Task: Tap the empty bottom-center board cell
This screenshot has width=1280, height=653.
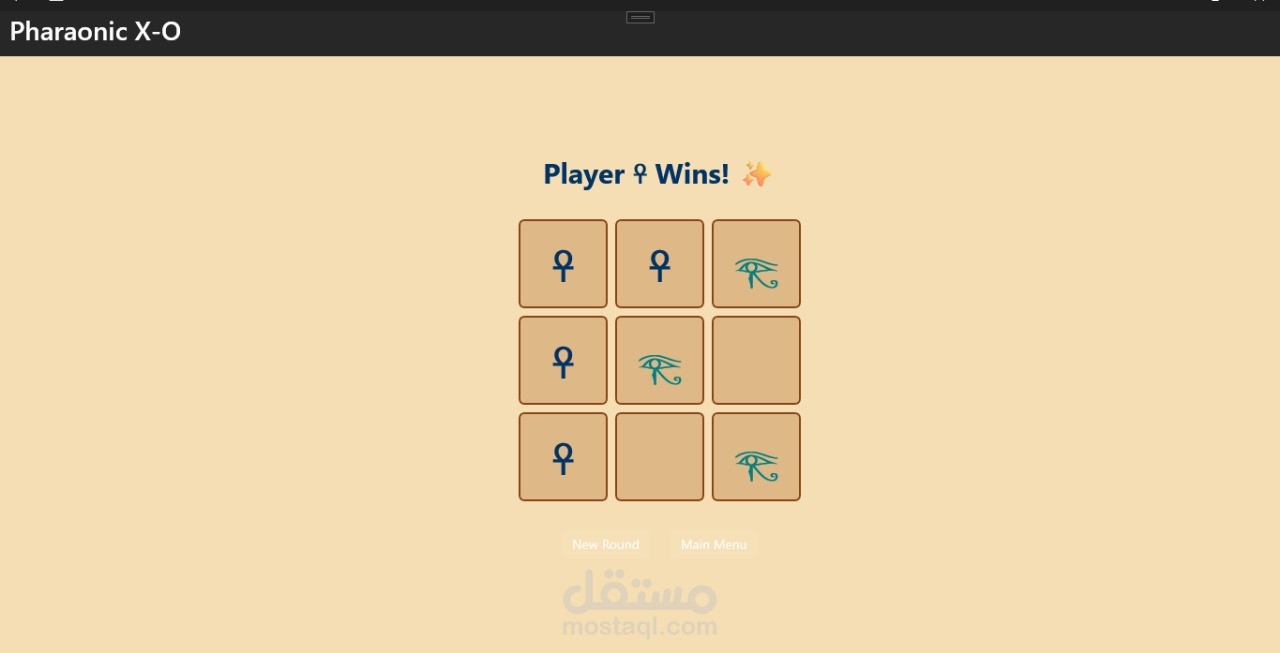Action: (x=659, y=457)
